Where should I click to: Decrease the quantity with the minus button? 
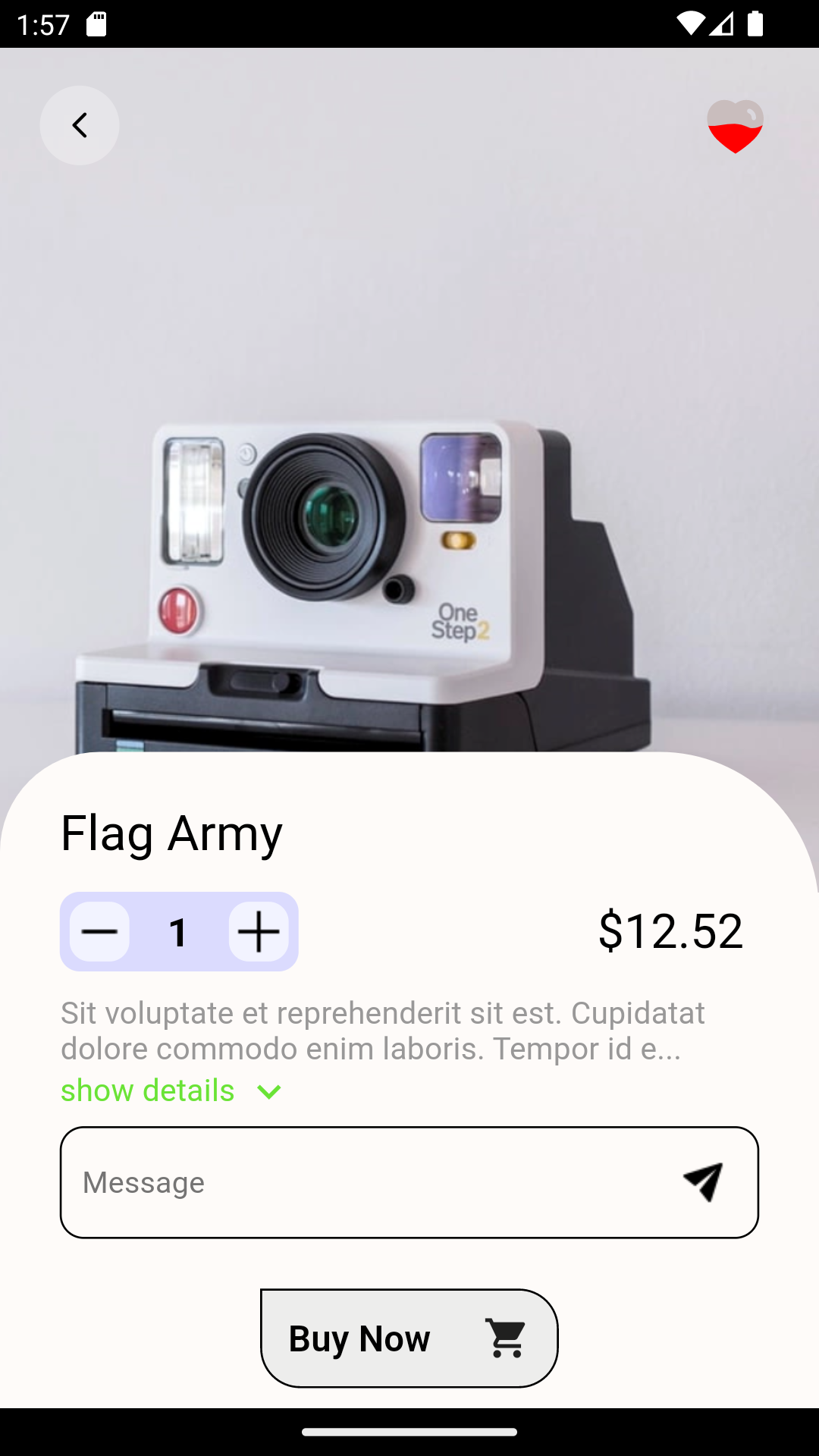(x=99, y=931)
